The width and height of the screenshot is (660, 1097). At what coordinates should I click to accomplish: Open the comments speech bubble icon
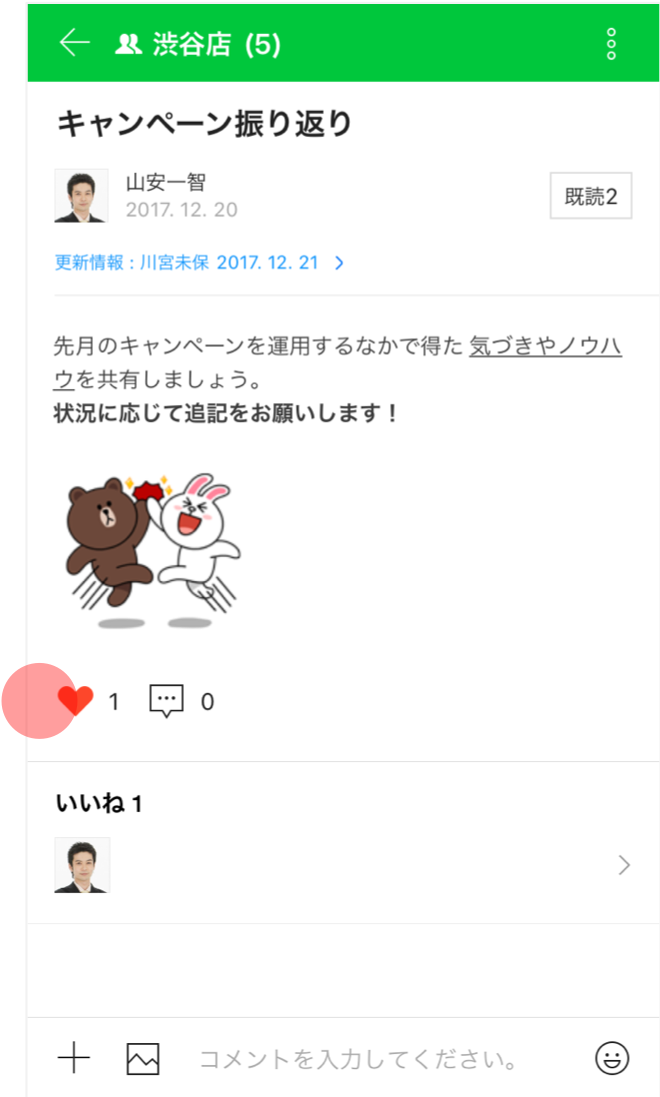pos(167,701)
